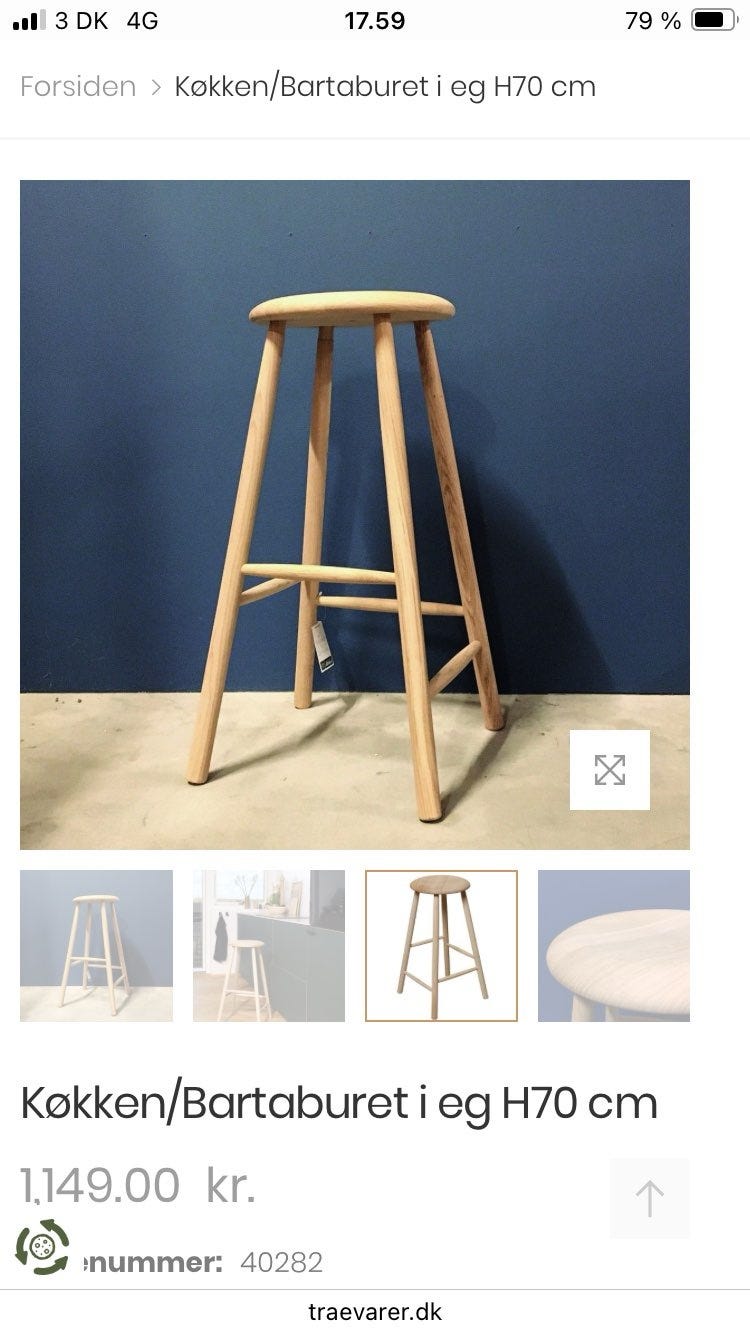Tap the scroll-to-top arrow button
Screen dimensions: 750x1334
pos(648,1198)
